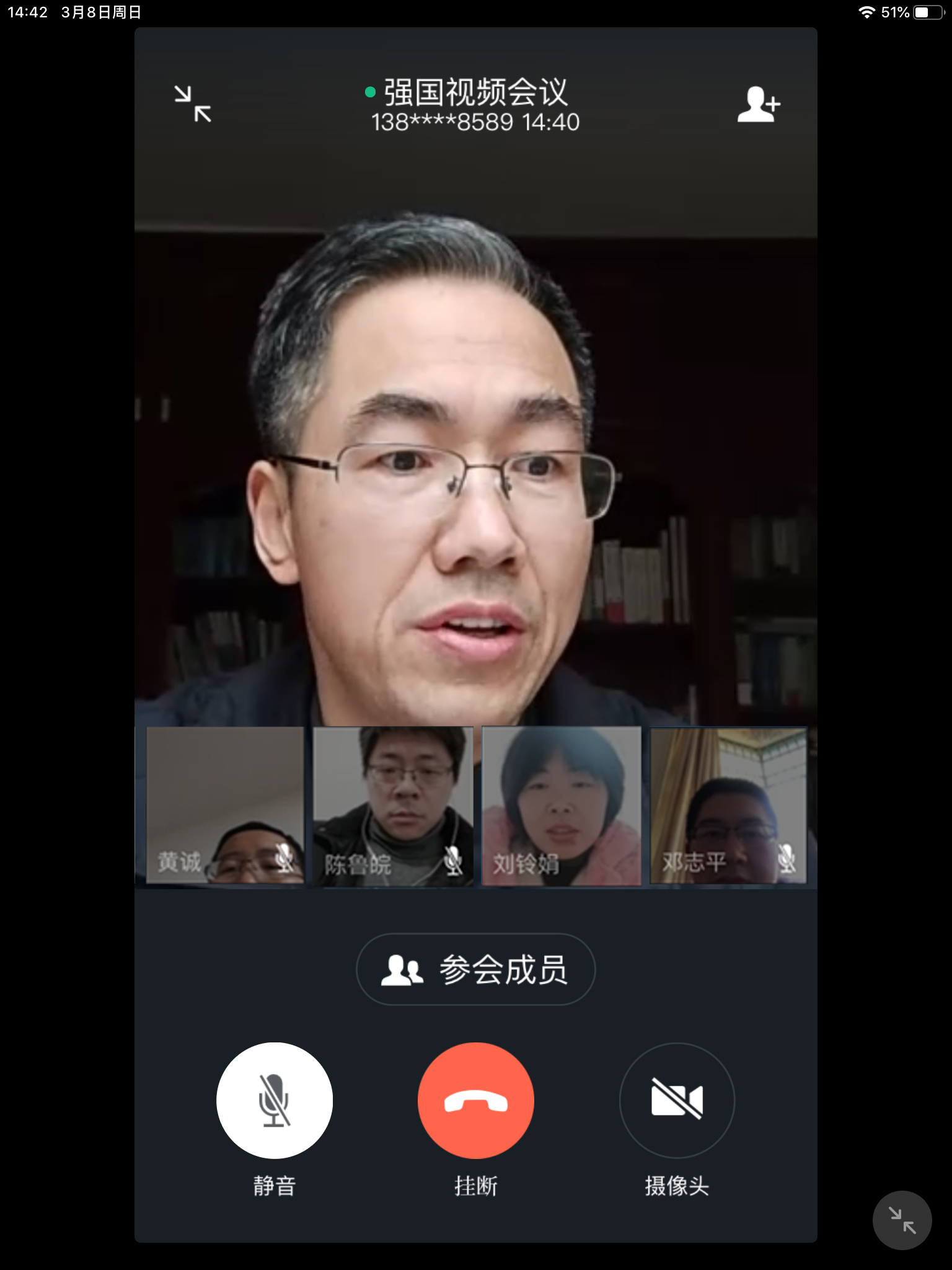Tap the floating shrink button at bottom corner
This screenshot has width=952, height=1270.
coord(902,1220)
